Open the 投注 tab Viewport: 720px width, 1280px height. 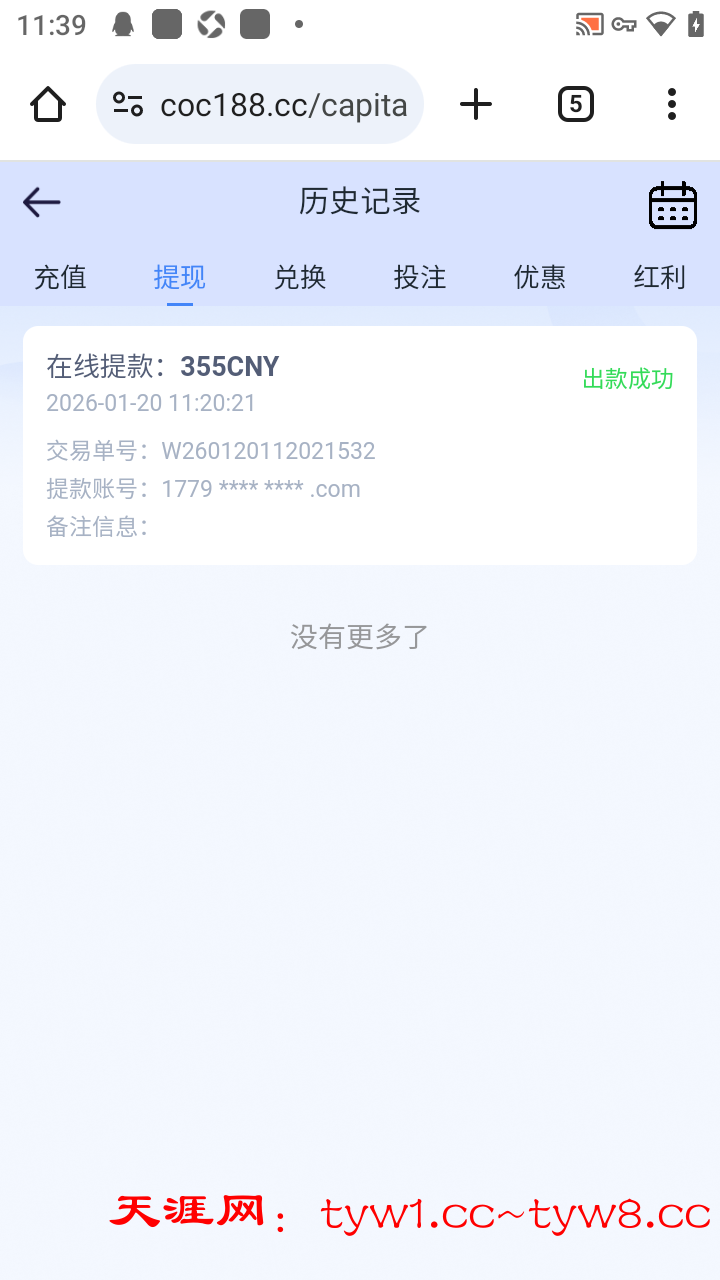[420, 277]
